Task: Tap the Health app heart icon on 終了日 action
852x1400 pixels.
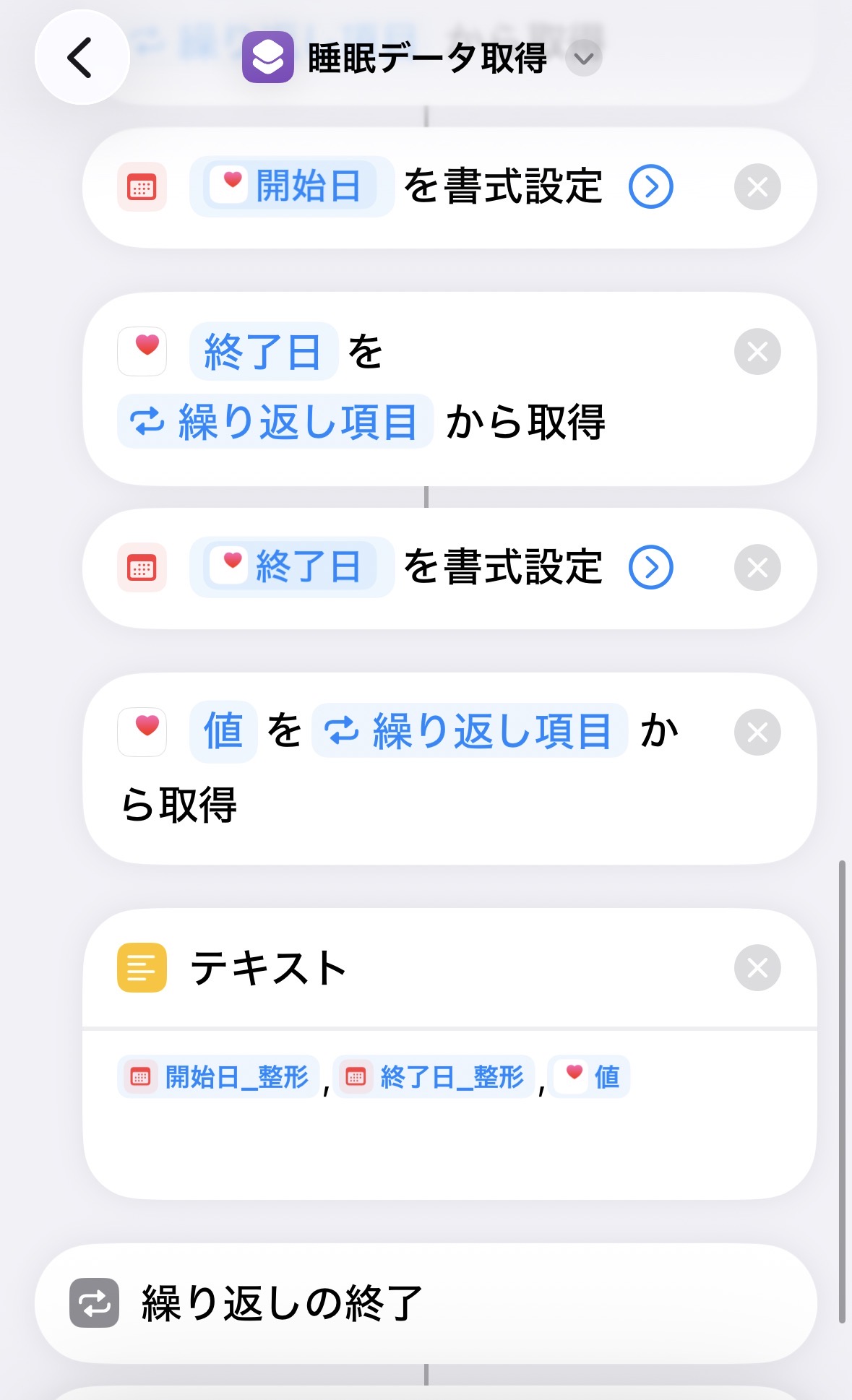Action: coord(142,352)
